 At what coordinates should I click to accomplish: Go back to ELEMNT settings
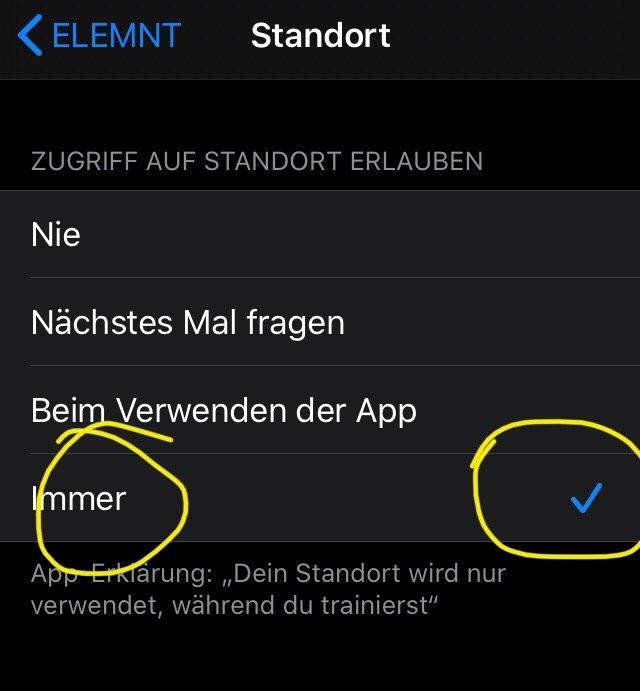pyautogui.click(x=98, y=37)
